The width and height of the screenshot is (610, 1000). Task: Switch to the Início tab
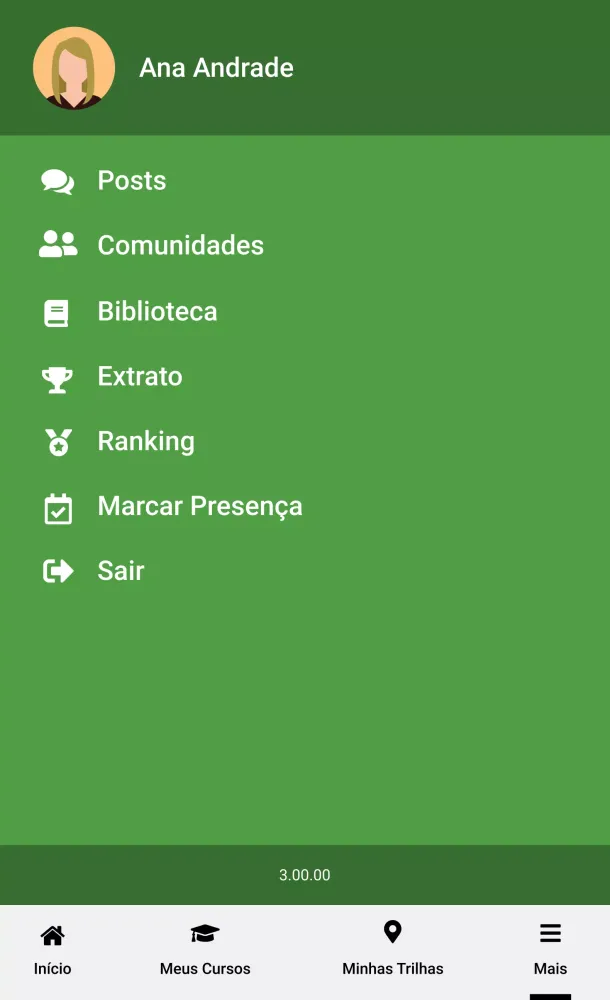click(52, 950)
